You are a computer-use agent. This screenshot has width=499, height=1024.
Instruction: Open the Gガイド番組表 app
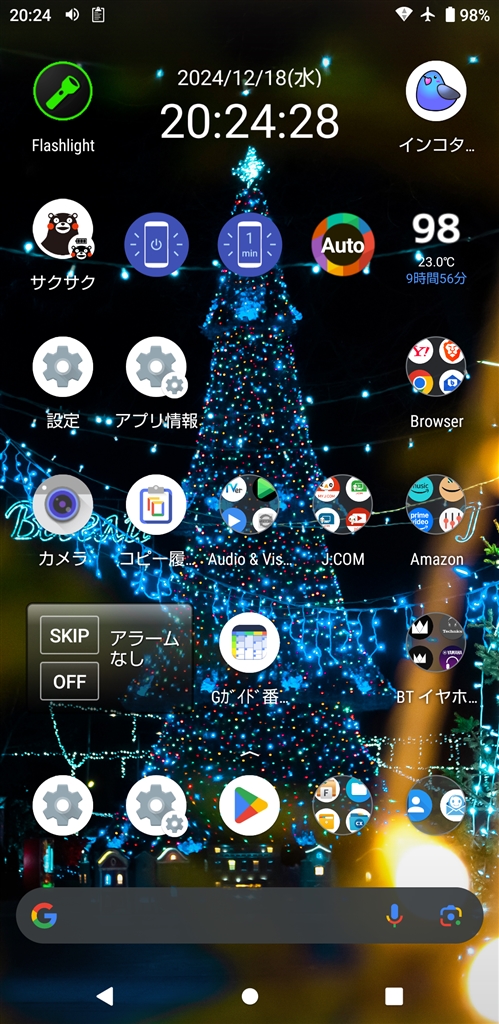250,643
